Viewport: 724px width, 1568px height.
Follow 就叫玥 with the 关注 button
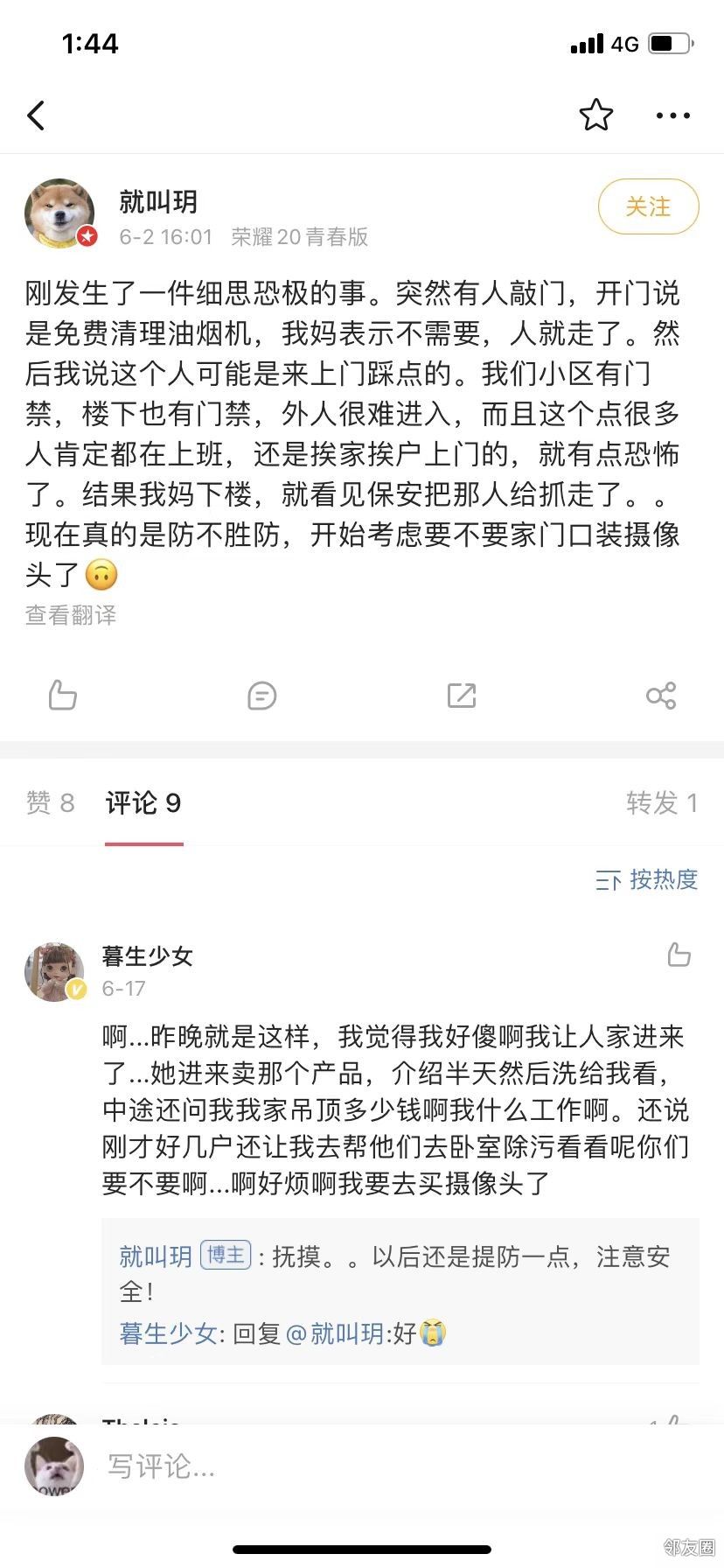click(x=648, y=207)
